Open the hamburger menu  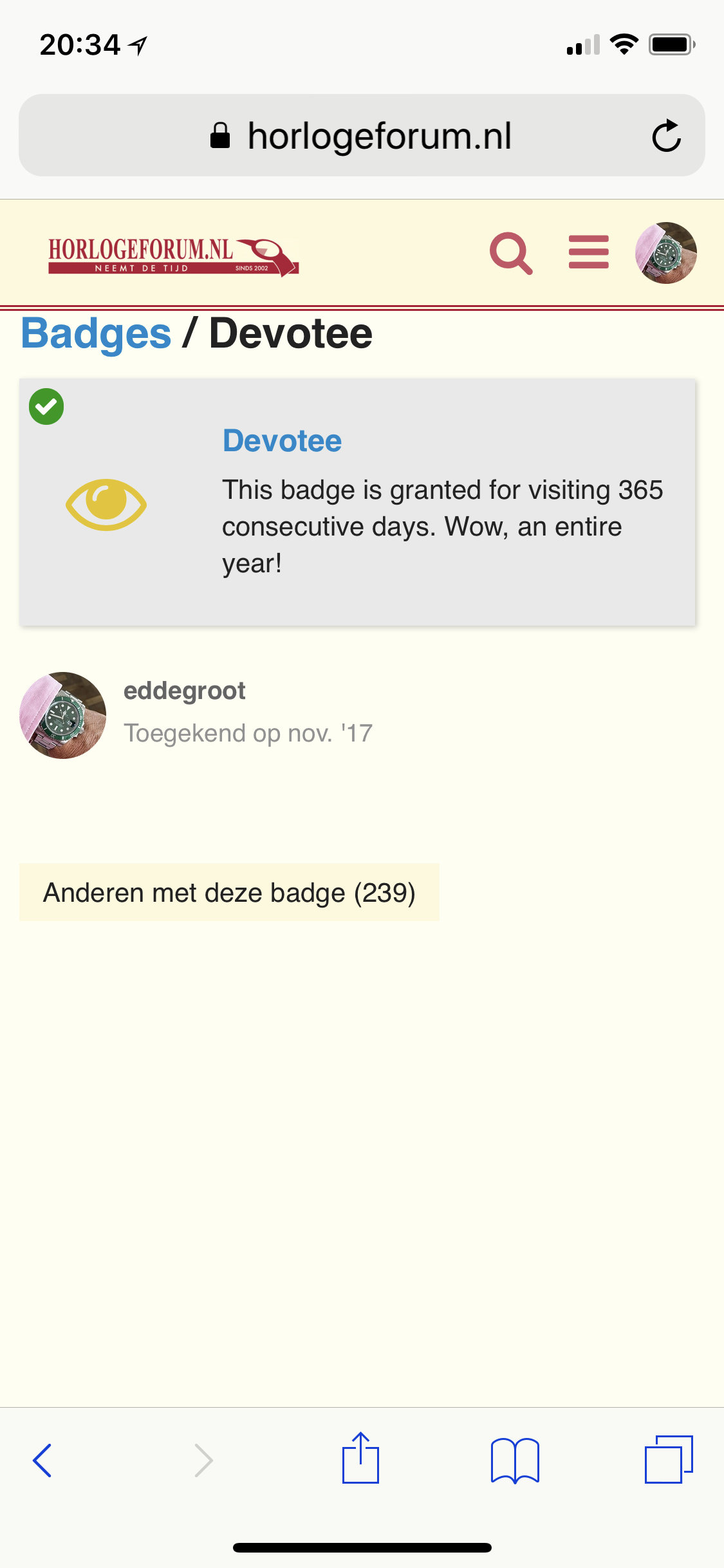coord(589,252)
